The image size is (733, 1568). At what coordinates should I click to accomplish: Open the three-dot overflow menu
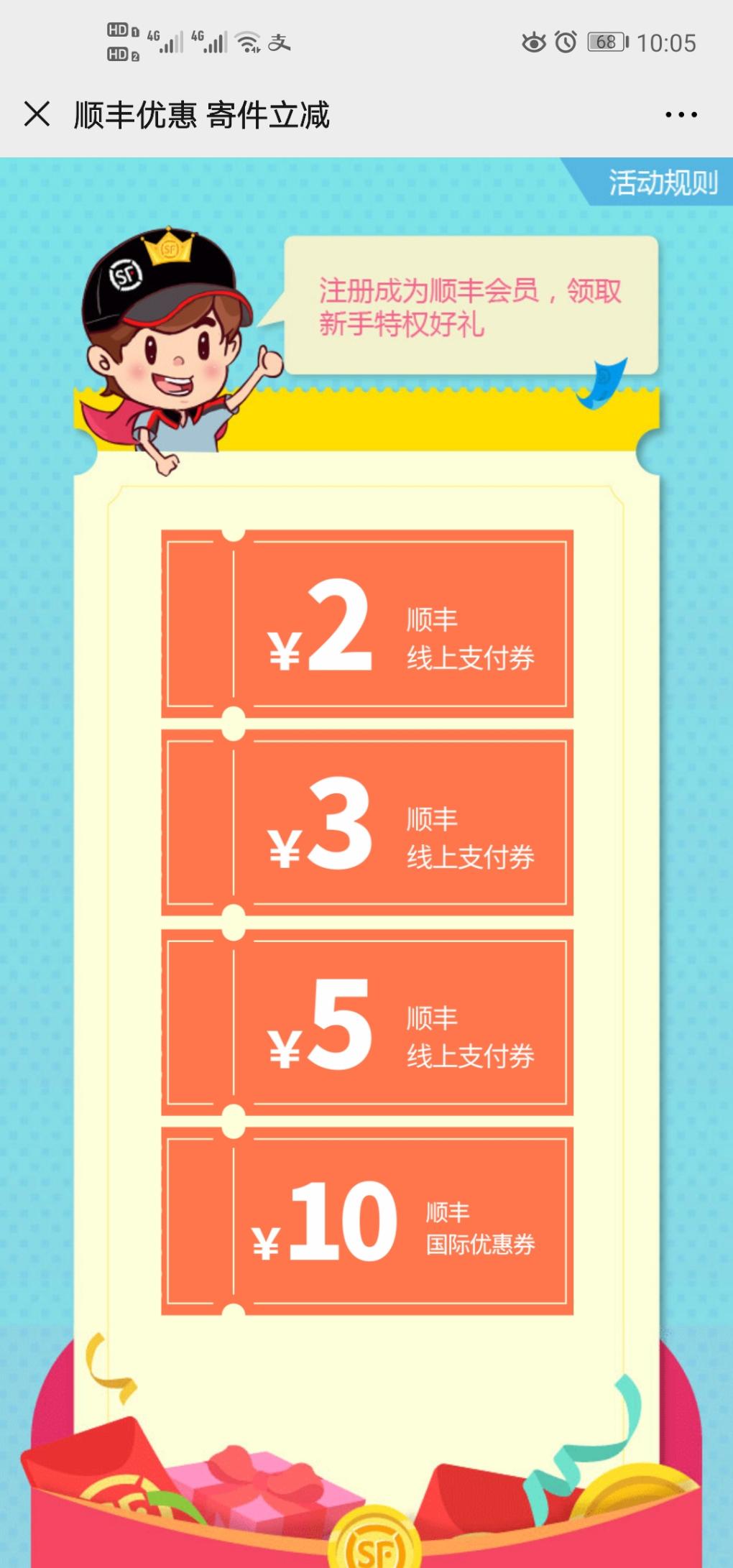(681, 115)
